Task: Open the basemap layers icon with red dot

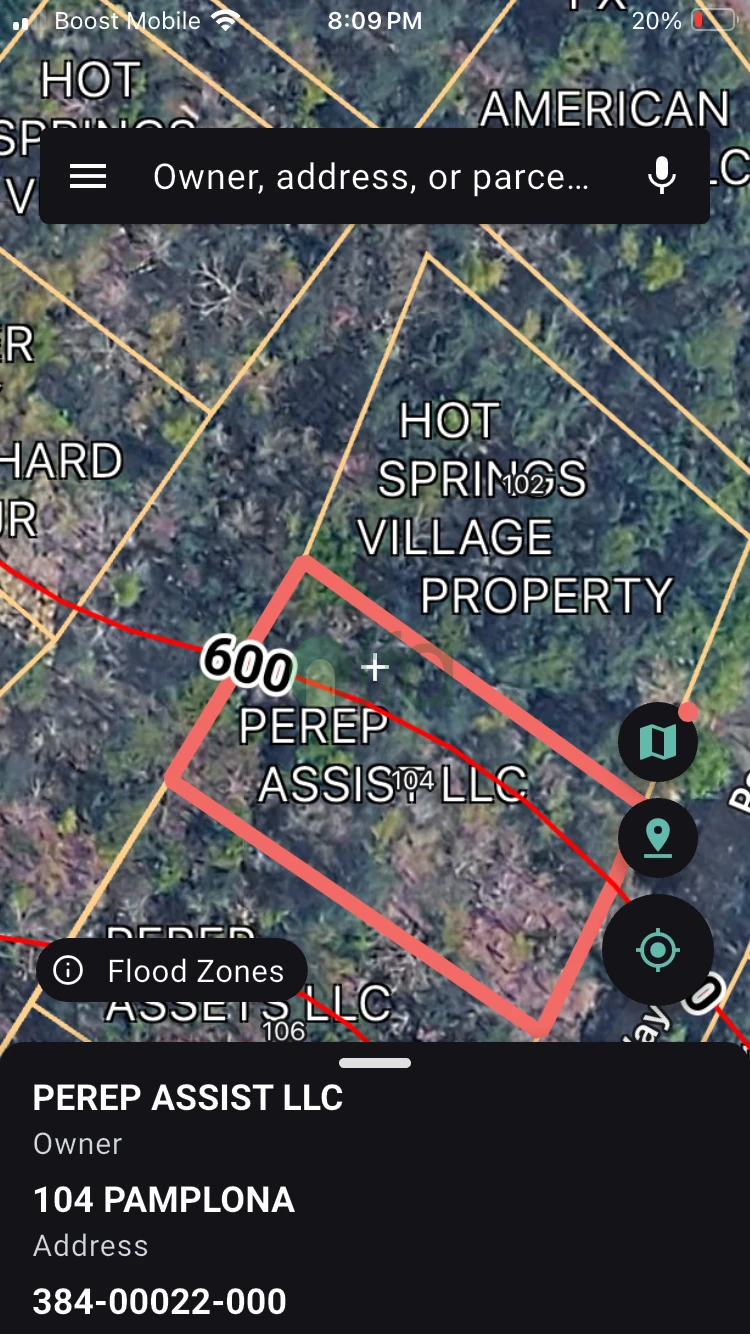Action: click(657, 740)
